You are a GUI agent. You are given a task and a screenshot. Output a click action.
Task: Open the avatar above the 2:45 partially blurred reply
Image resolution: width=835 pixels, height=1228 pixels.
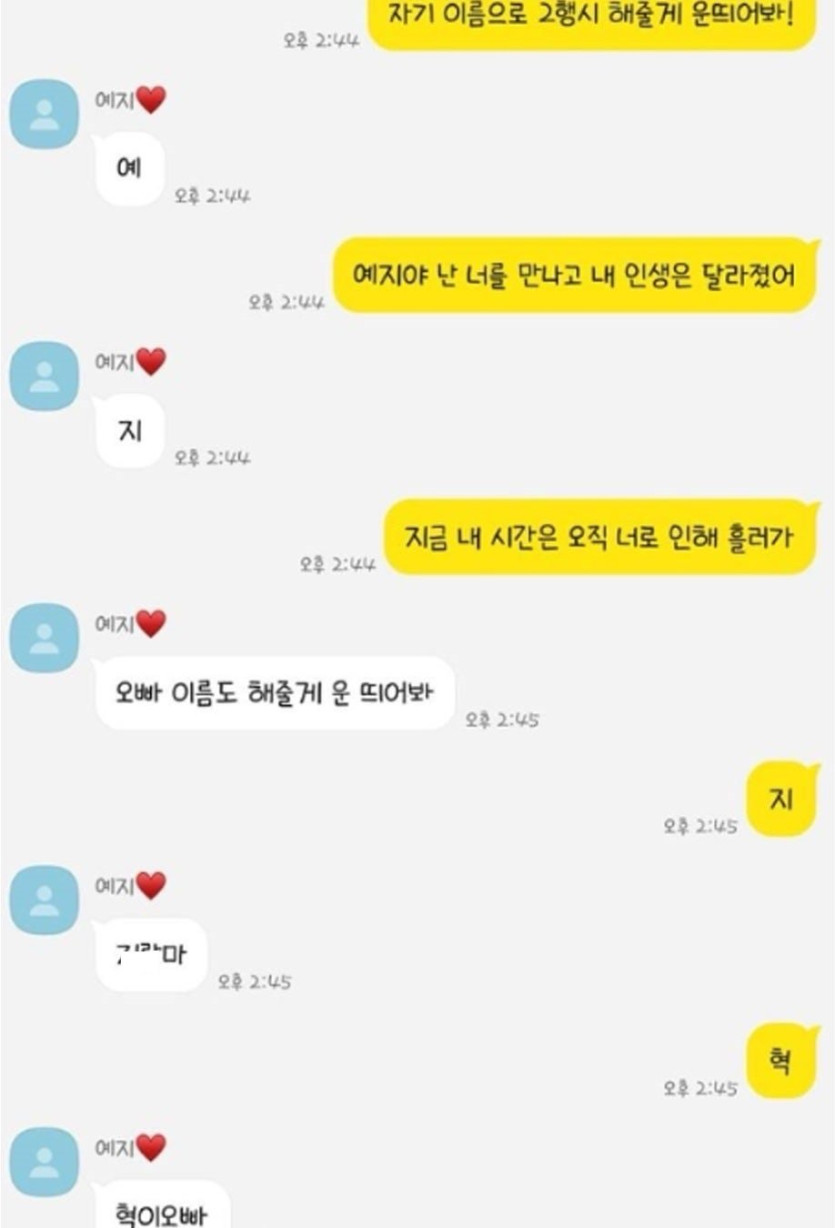pos(42,899)
